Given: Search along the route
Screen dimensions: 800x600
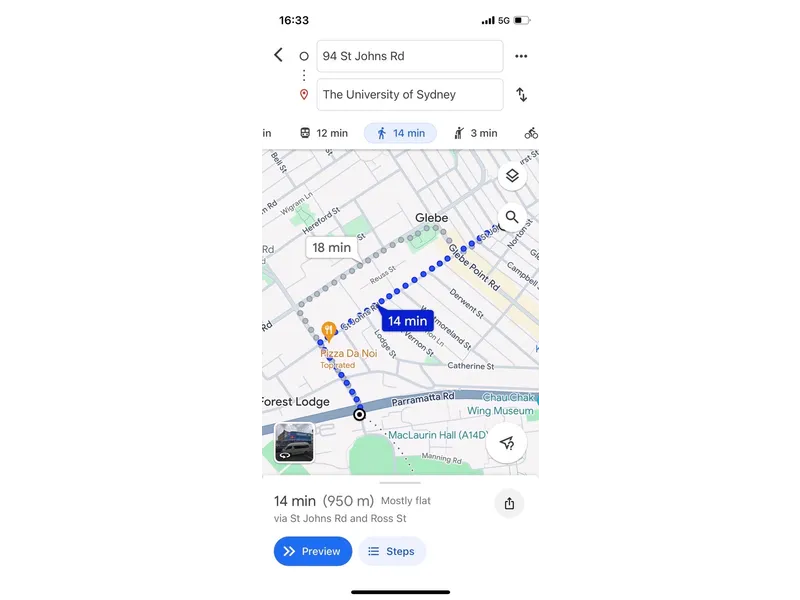Looking at the screenshot, I should pyautogui.click(x=512, y=217).
